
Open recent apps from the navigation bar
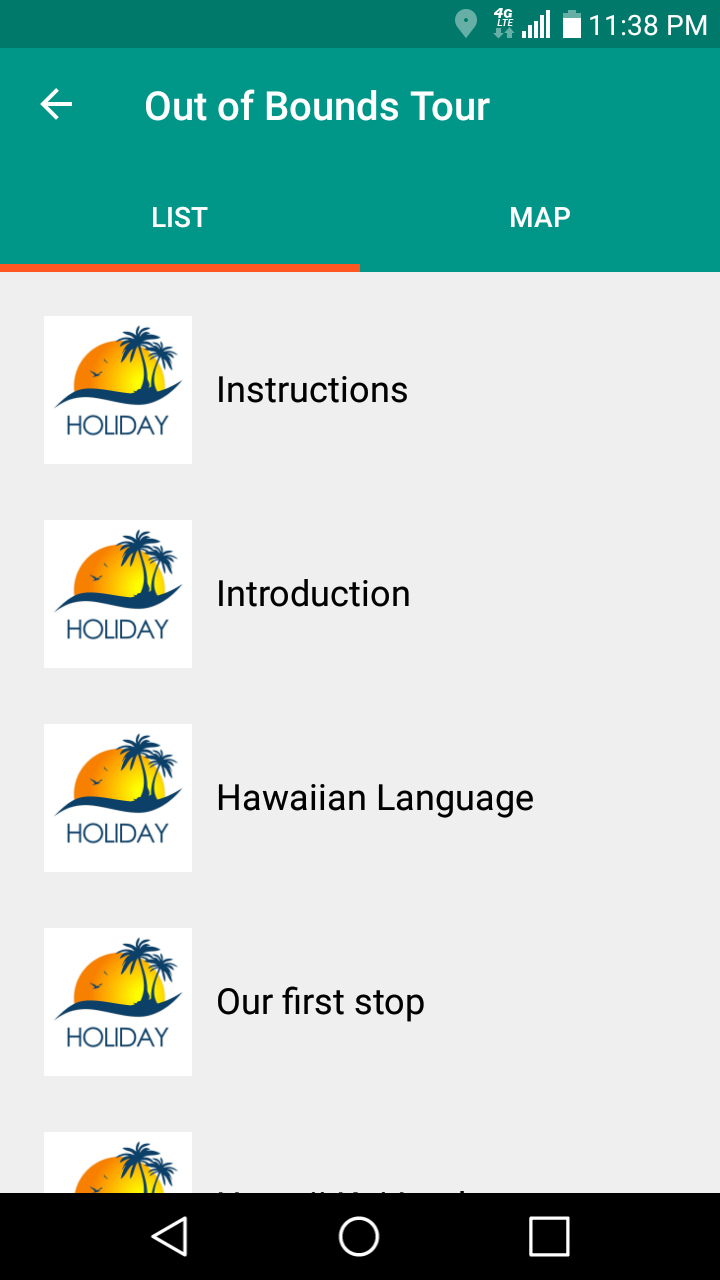tap(549, 1236)
